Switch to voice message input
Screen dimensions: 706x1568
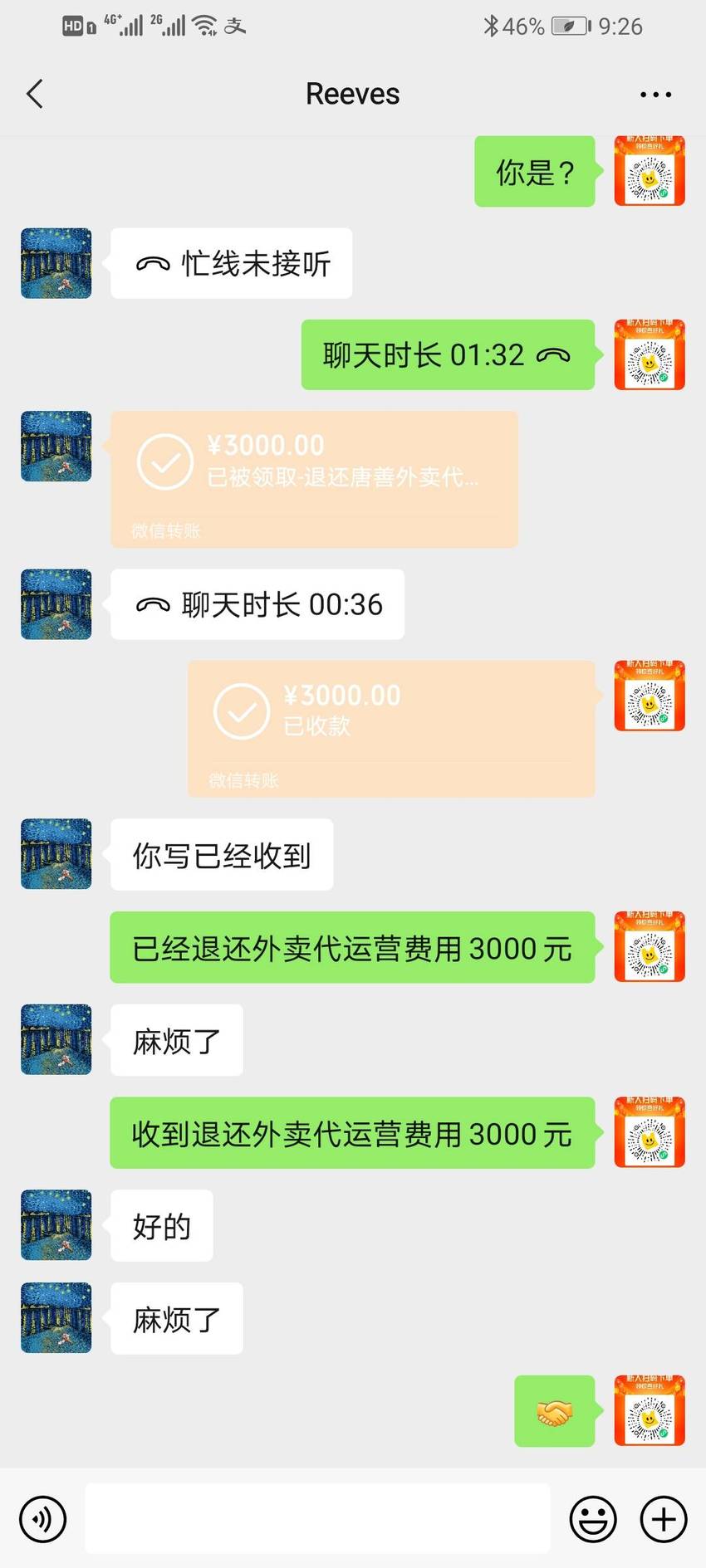pos(42,1519)
